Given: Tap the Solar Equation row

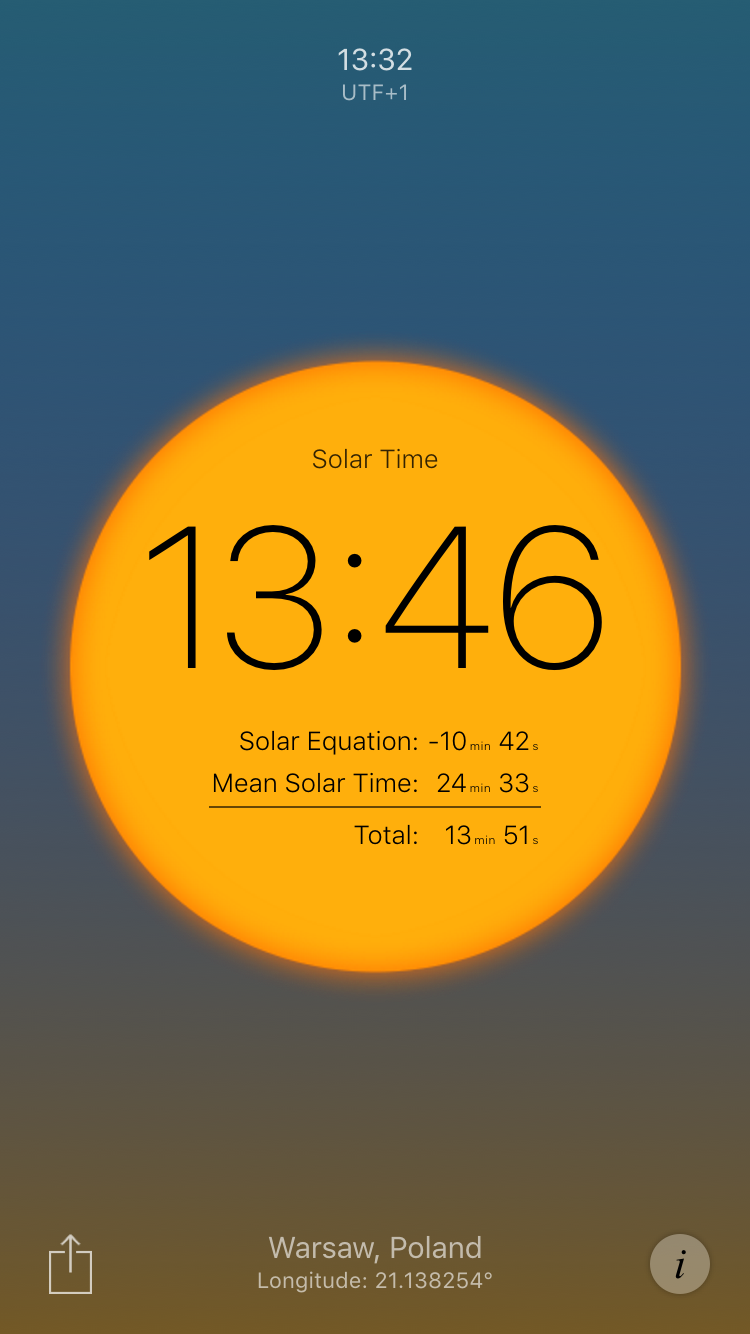Looking at the screenshot, I should tap(375, 741).
